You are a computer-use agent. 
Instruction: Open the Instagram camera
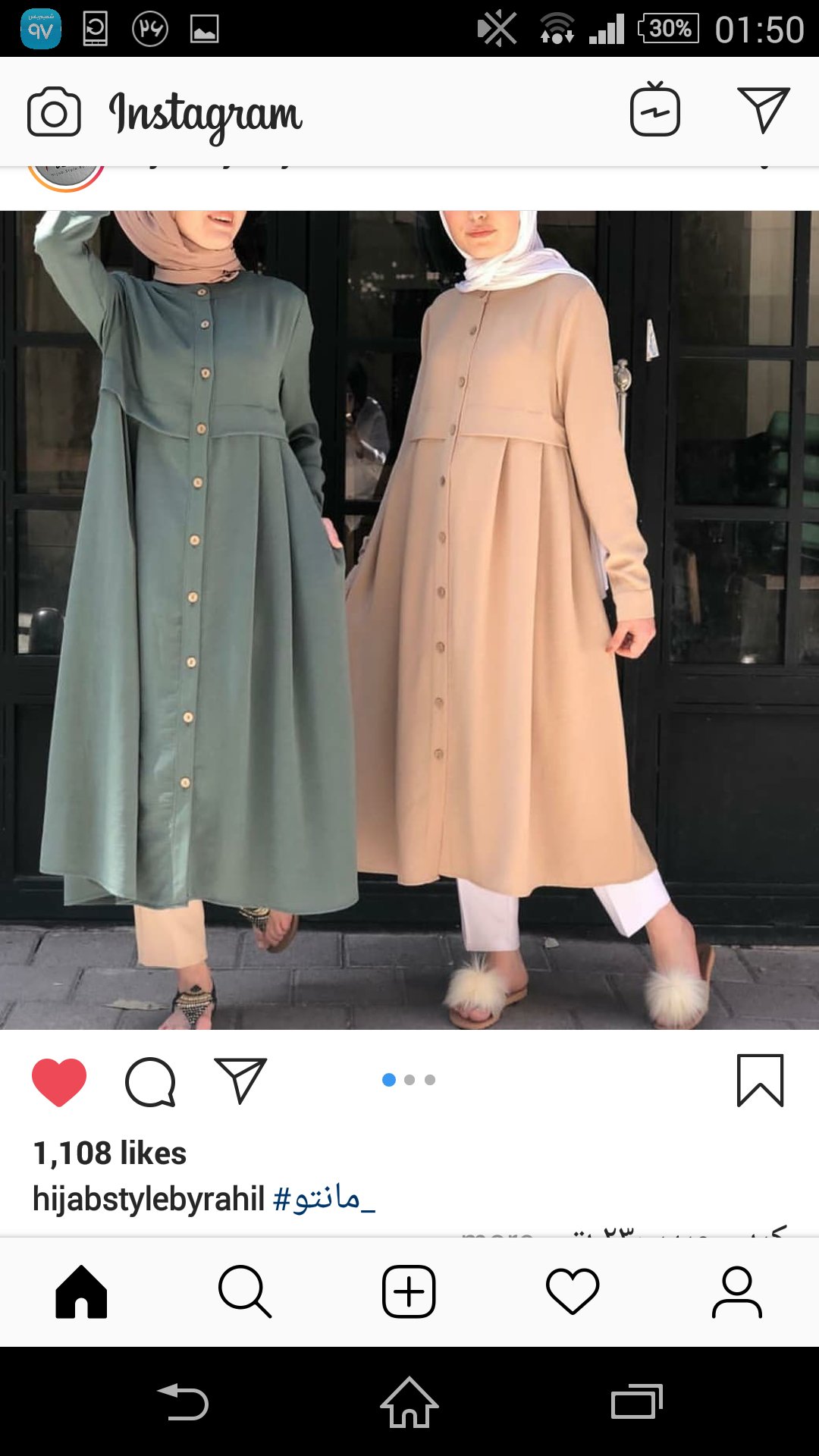pyautogui.click(x=54, y=112)
